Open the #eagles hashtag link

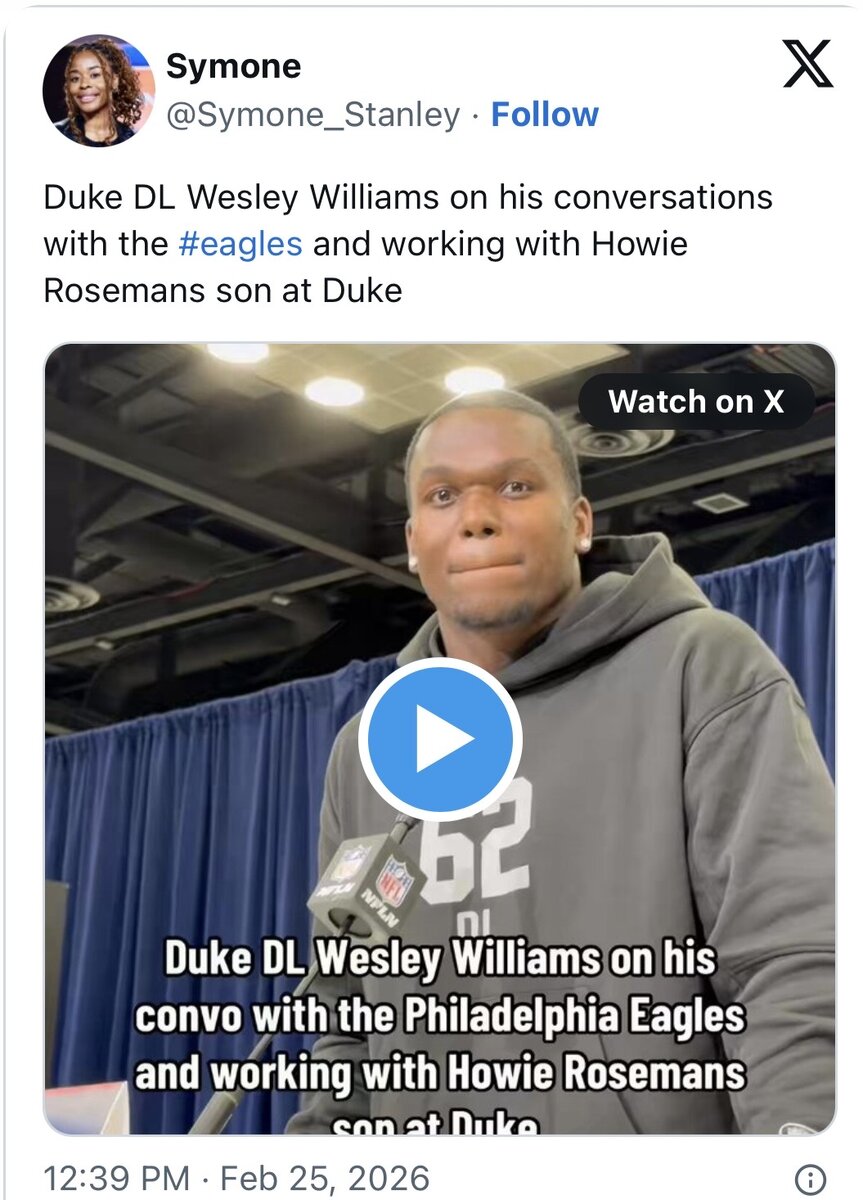(x=240, y=244)
